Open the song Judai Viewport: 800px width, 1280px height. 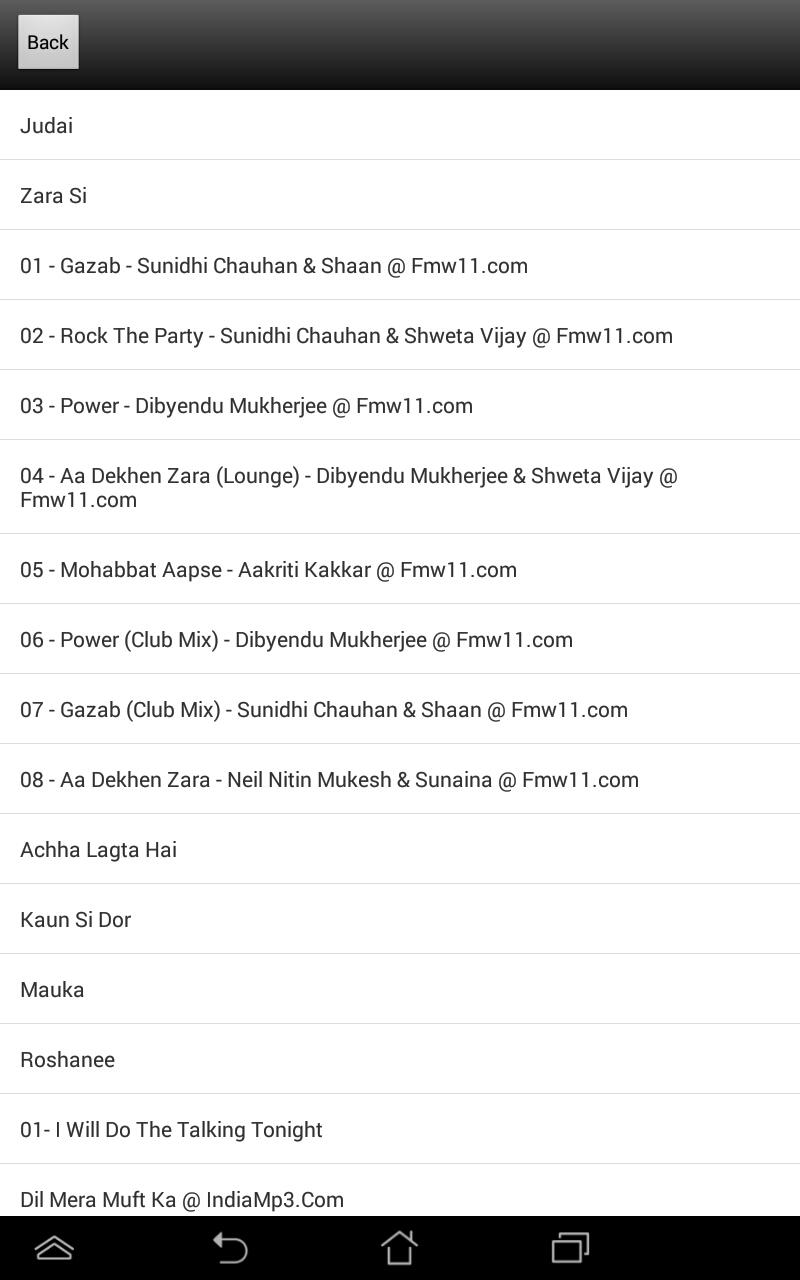[400, 126]
